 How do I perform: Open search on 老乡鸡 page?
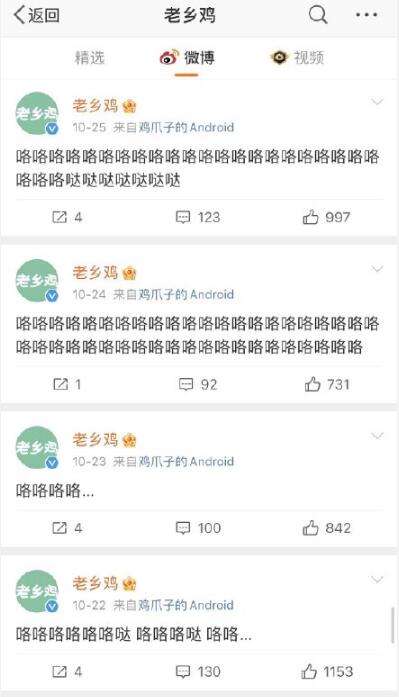click(318, 15)
